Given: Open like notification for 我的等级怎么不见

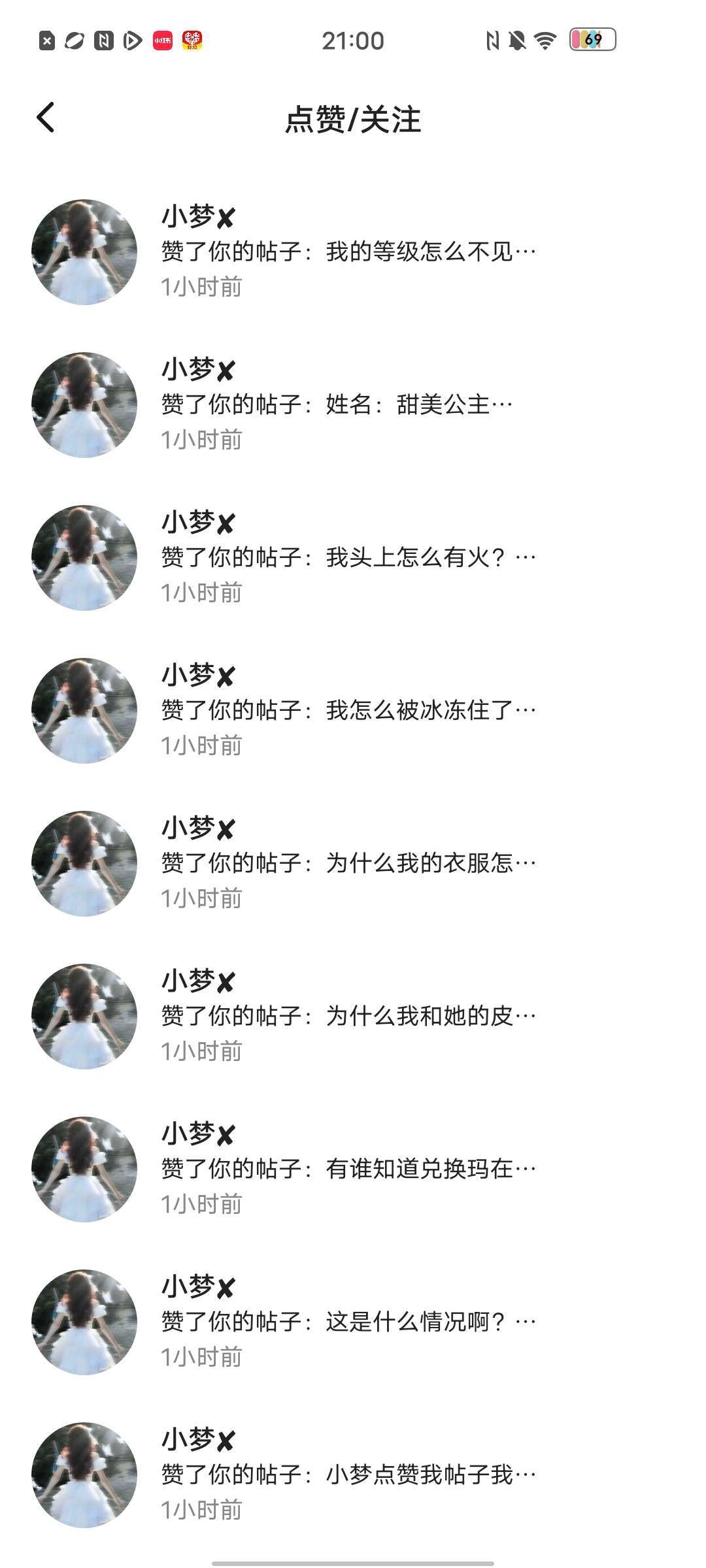Looking at the screenshot, I should point(348,252).
